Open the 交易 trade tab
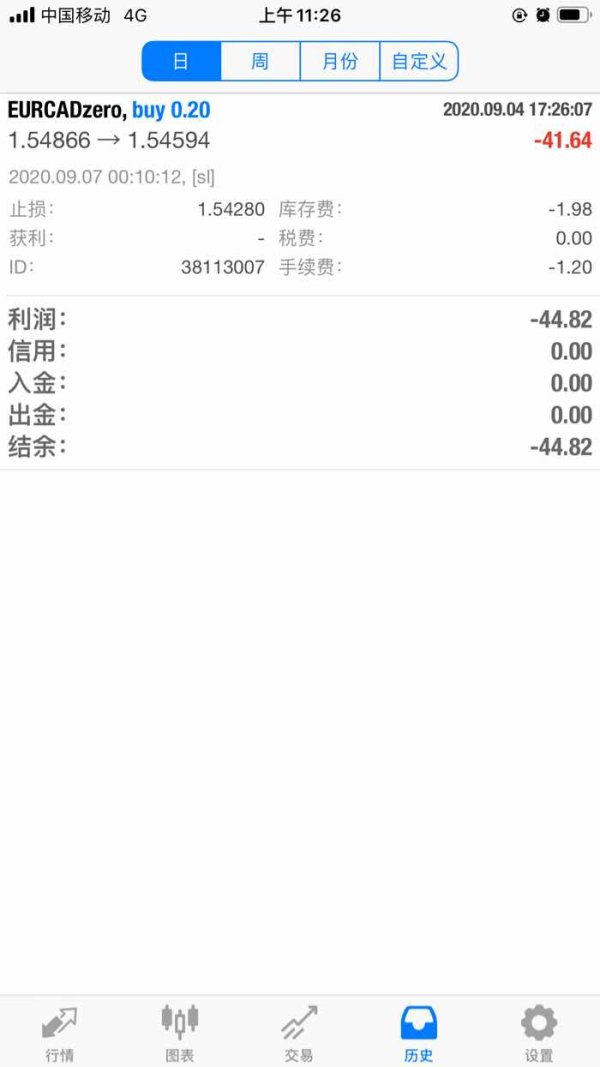600x1067 pixels. coord(299,1033)
